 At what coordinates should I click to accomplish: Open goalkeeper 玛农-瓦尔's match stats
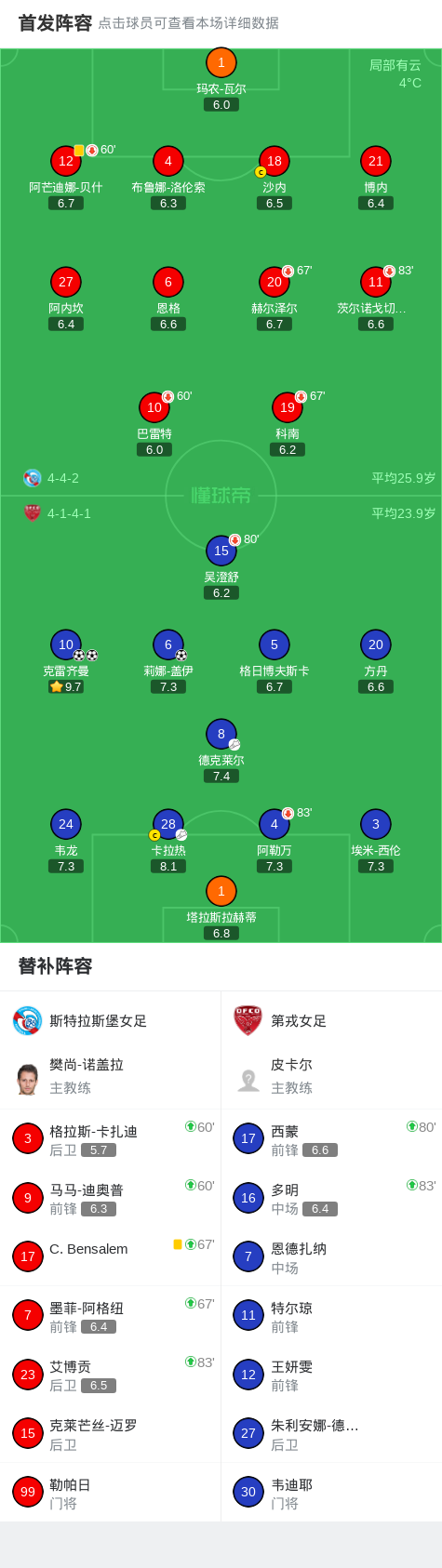[221, 79]
